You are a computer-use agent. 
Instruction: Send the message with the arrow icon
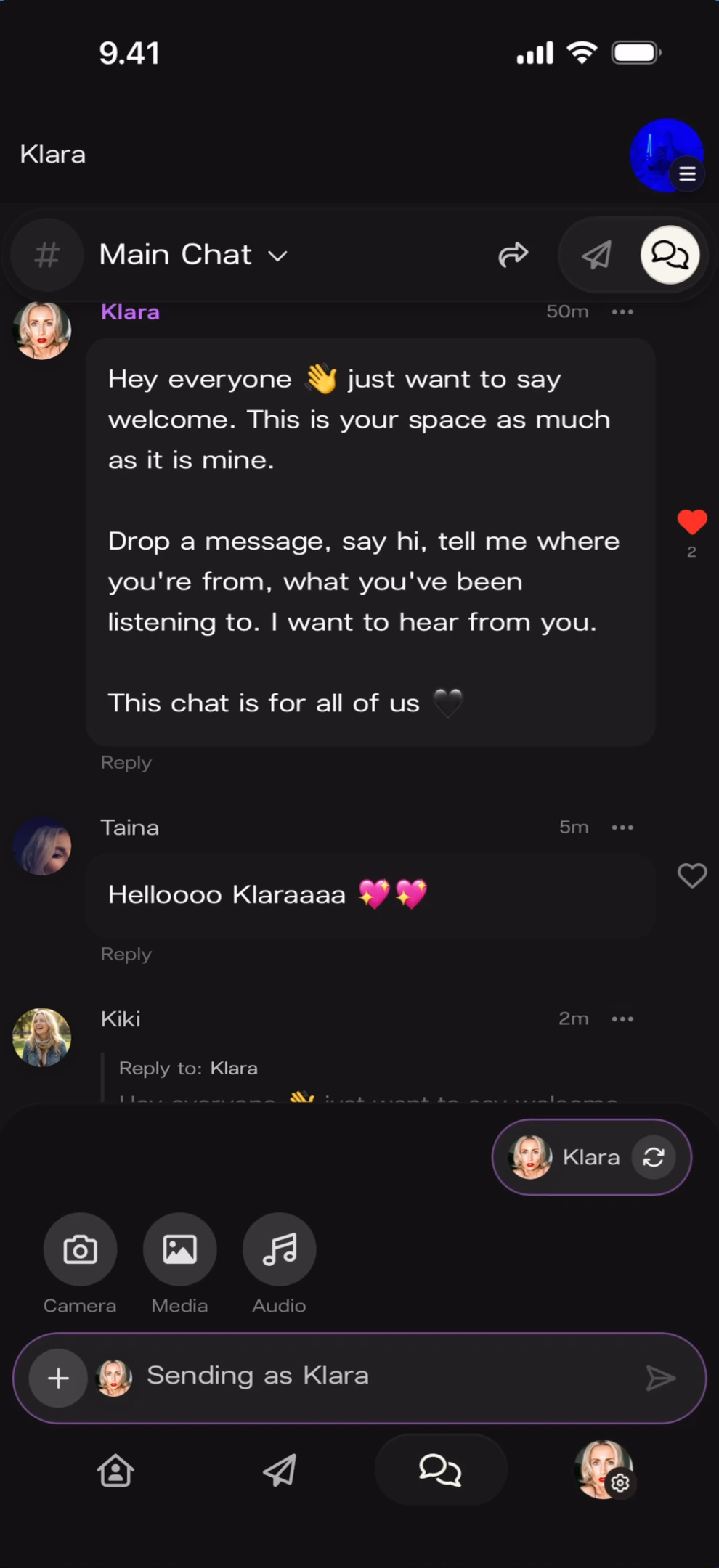point(660,1378)
